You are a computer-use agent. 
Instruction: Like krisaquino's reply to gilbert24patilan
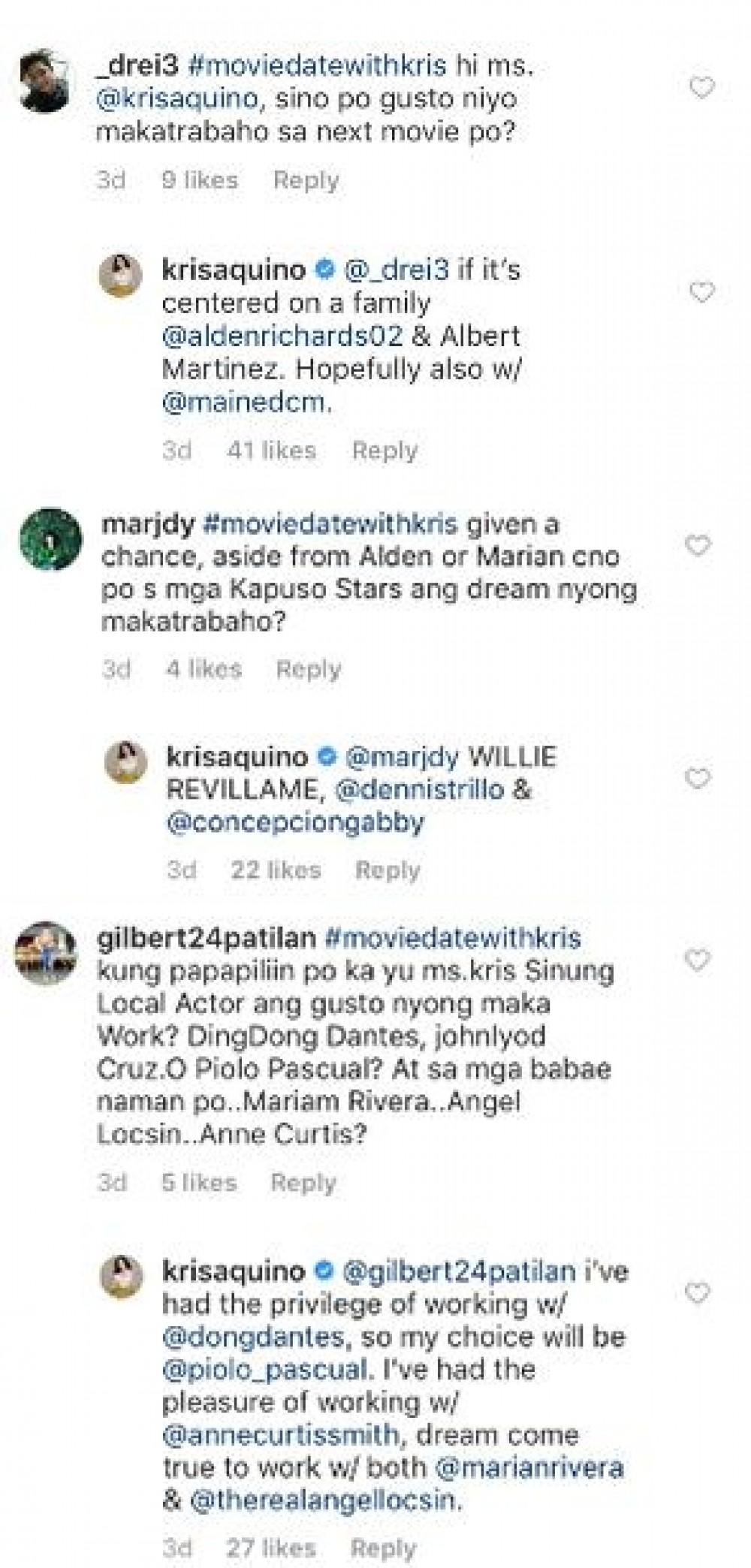point(698,1292)
